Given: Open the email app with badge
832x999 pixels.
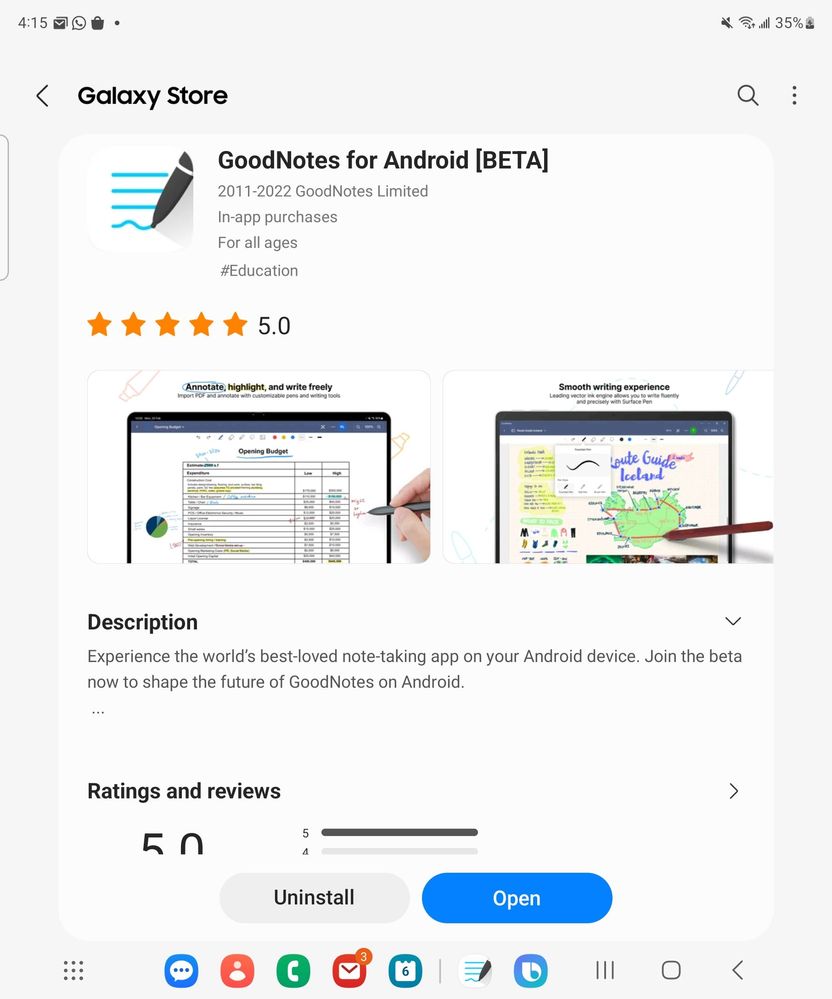Looking at the screenshot, I should (349, 970).
